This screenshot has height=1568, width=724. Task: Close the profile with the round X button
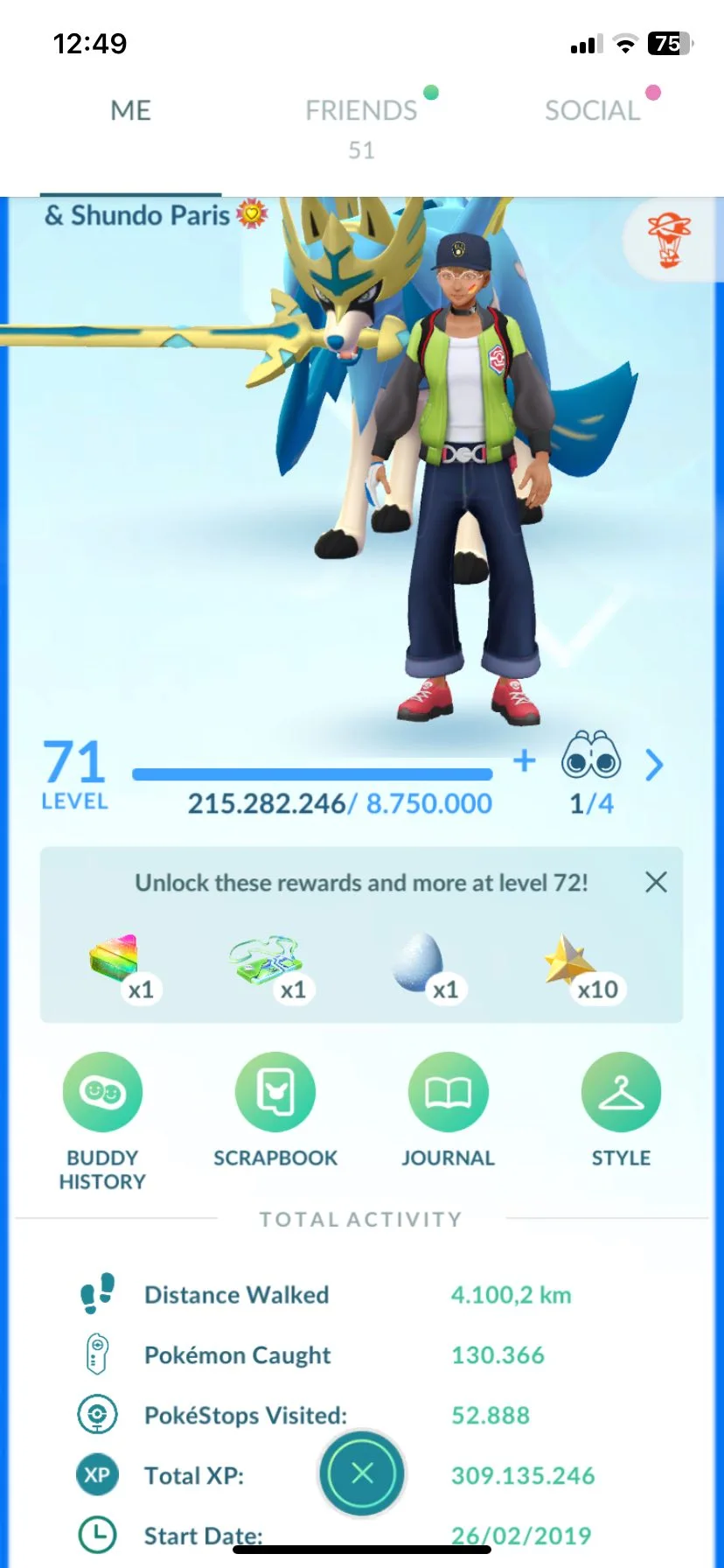pyautogui.click(x=362, y=1473)
